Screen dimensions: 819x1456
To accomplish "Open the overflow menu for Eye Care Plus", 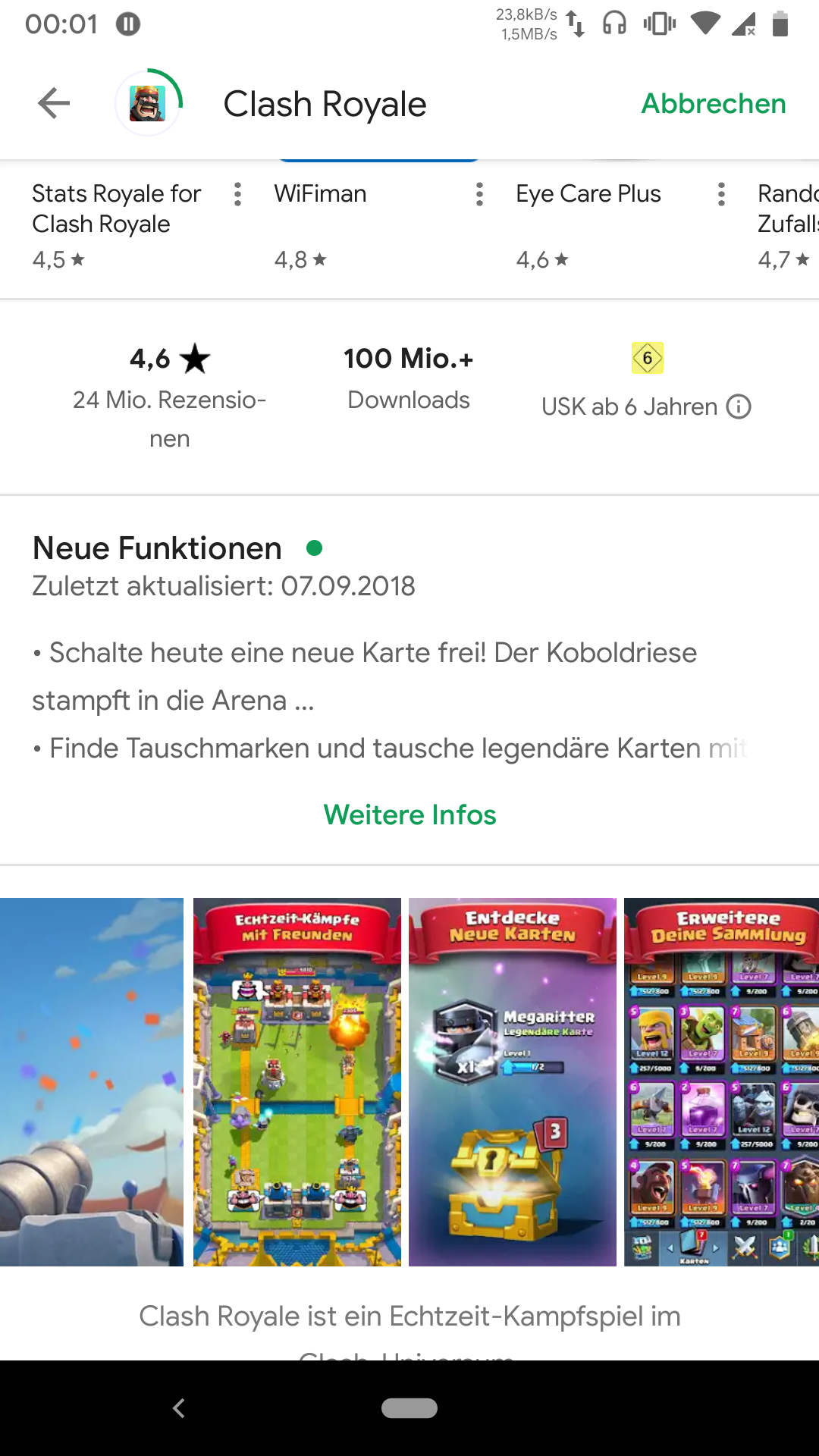I will [x=720, y=195].
